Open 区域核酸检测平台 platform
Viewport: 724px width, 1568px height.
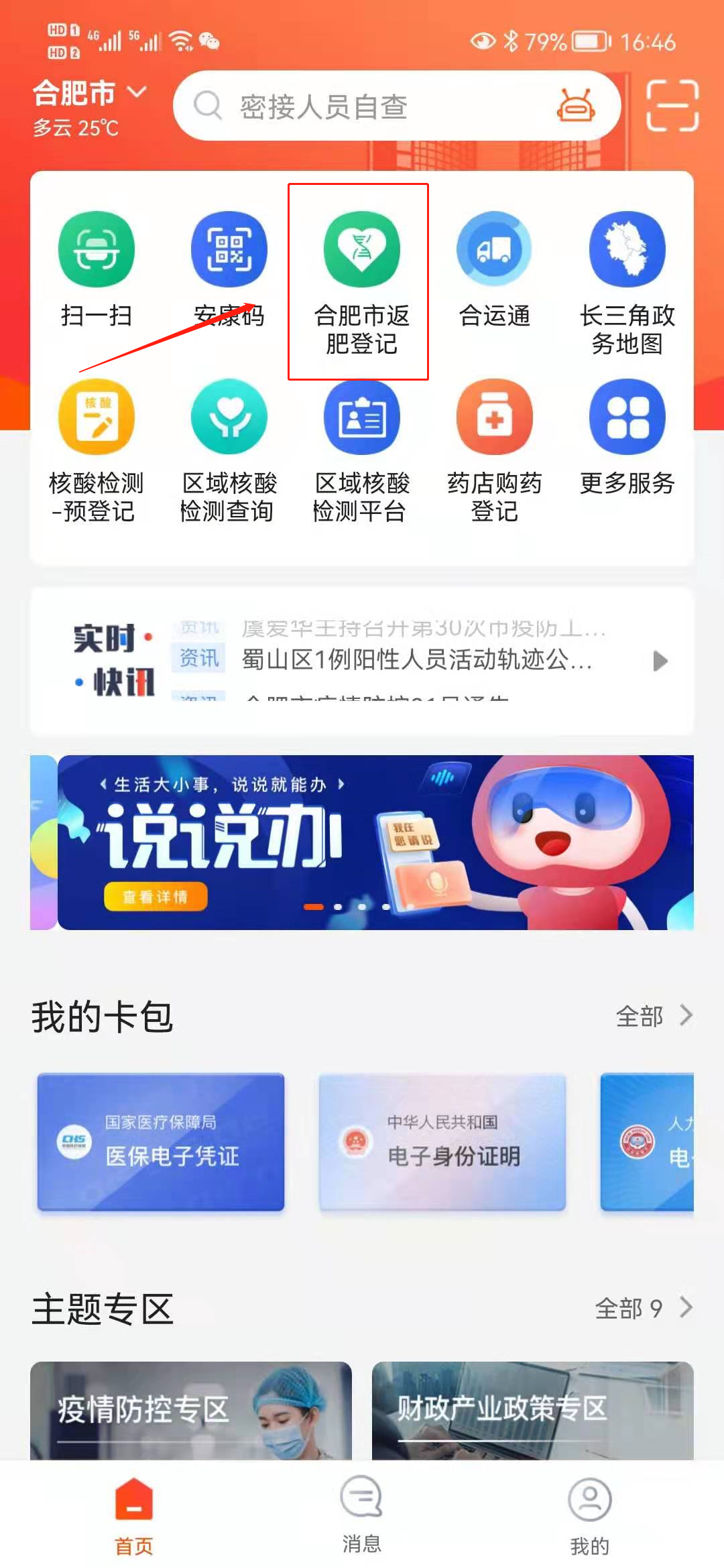pos(361,449)
